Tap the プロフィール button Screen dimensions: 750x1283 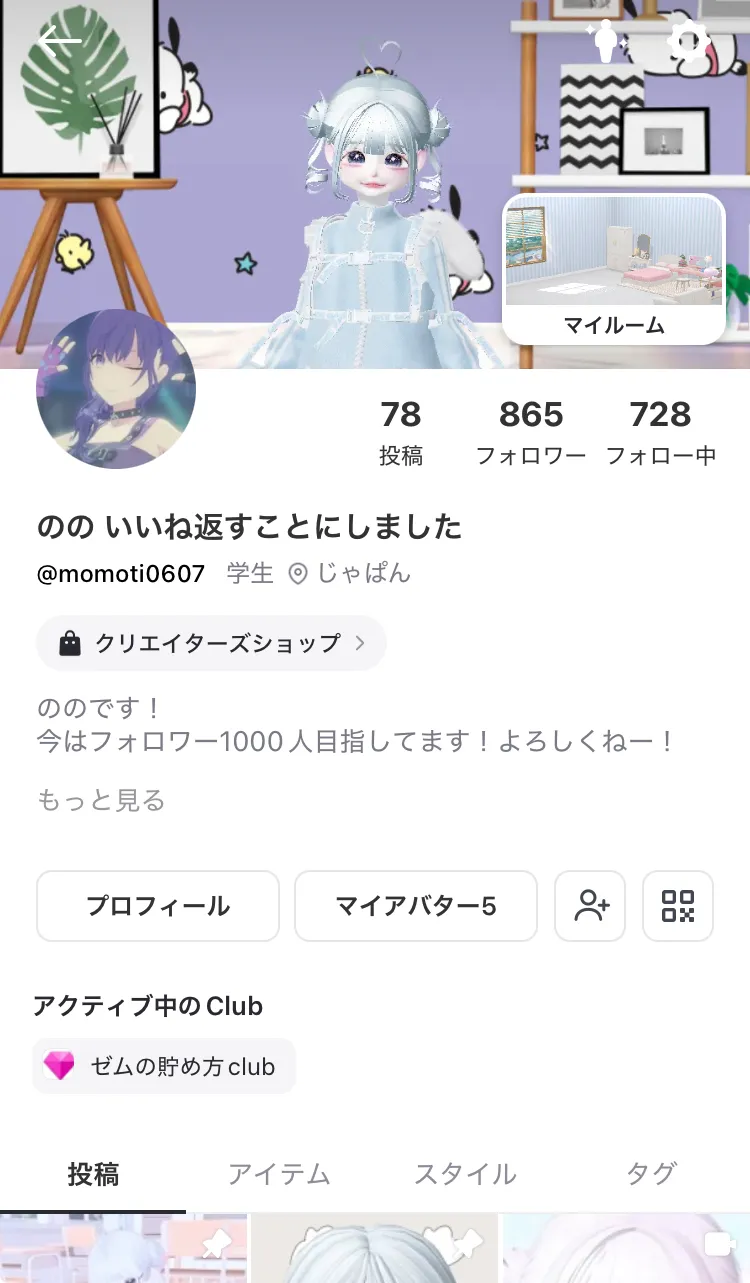click(x=158, y=906)
